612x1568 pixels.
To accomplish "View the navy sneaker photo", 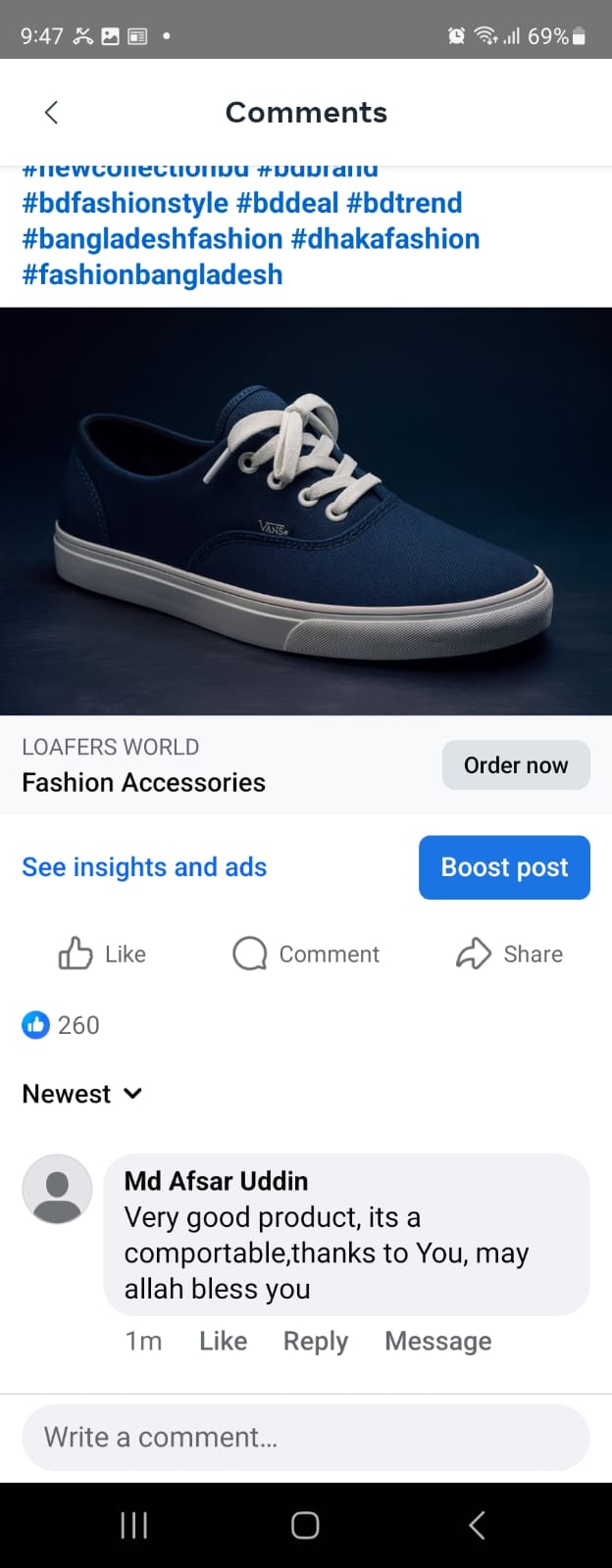I will [x=306, y=511].
